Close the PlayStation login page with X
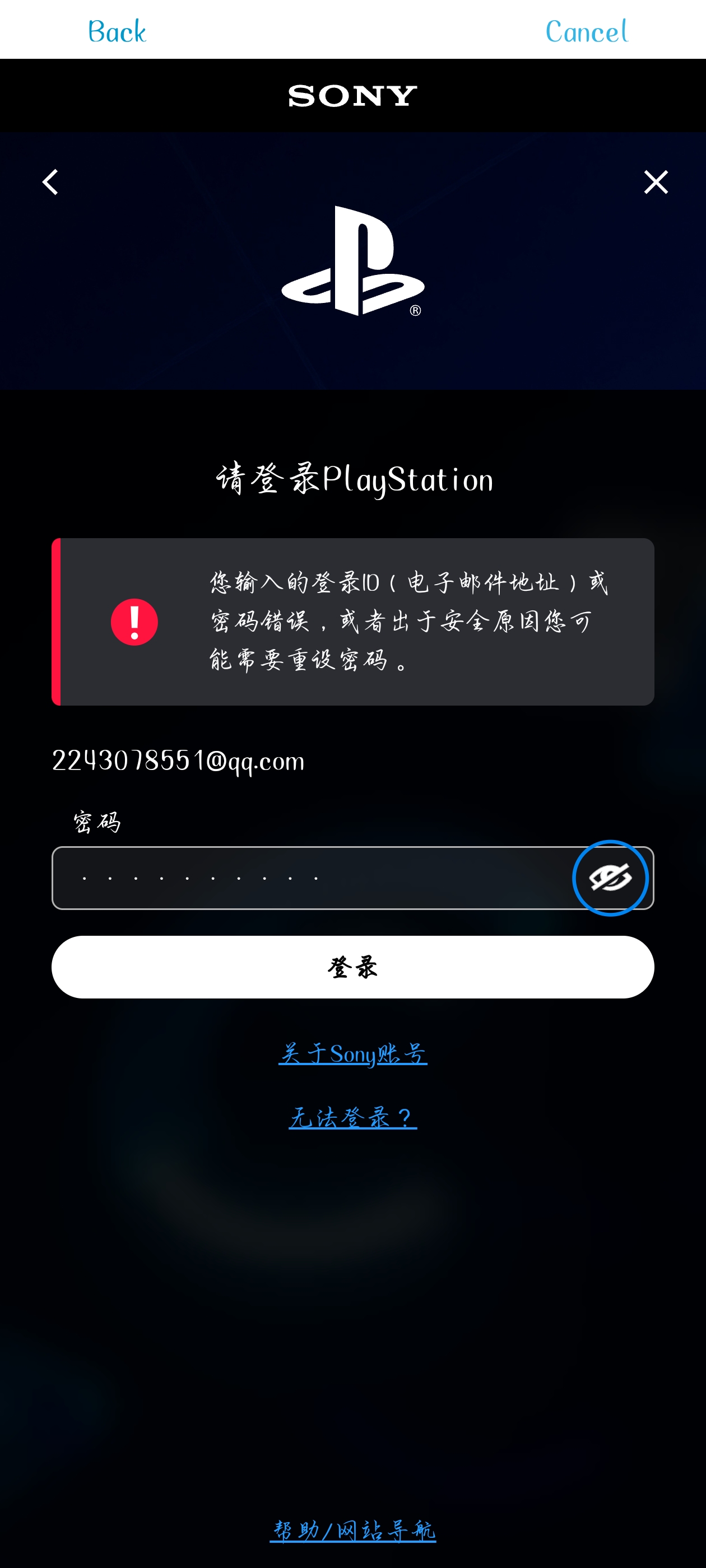This screenshot has height=1568, width=706. (656, 182)
